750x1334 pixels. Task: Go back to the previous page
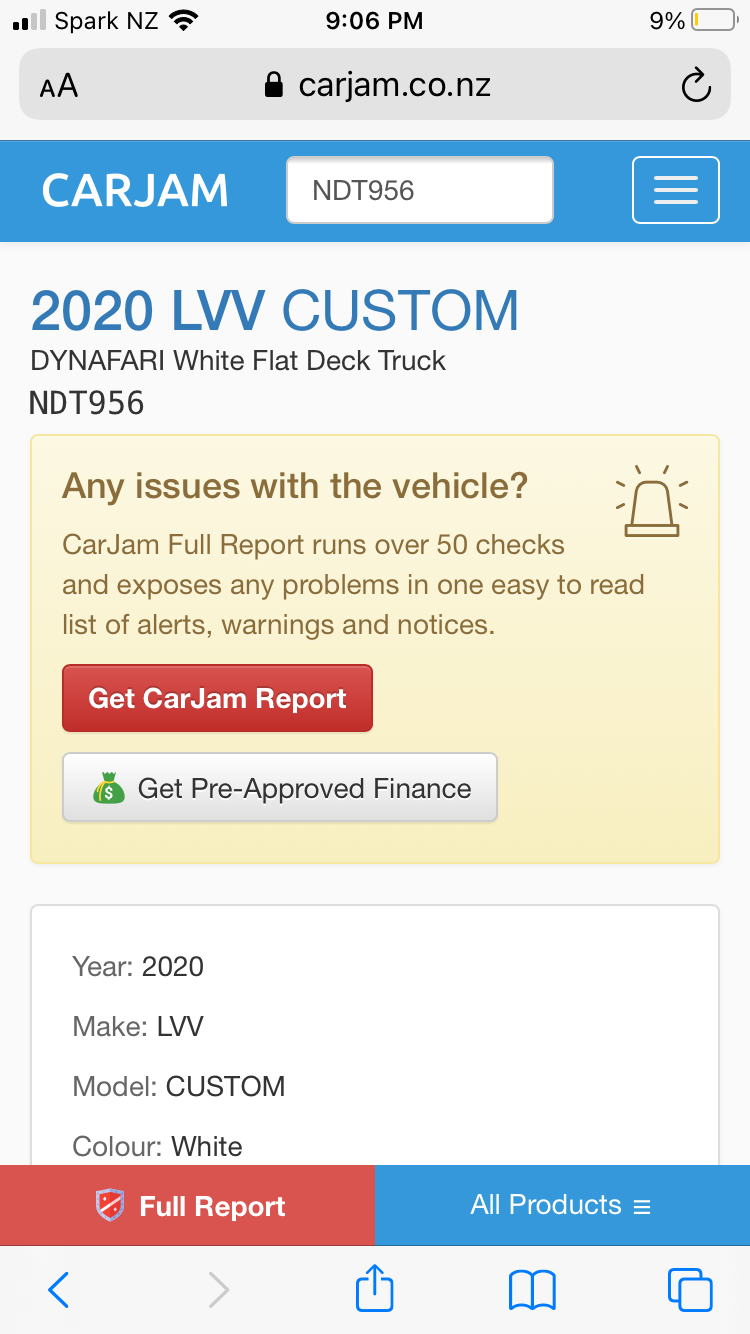coord(59,1290)
